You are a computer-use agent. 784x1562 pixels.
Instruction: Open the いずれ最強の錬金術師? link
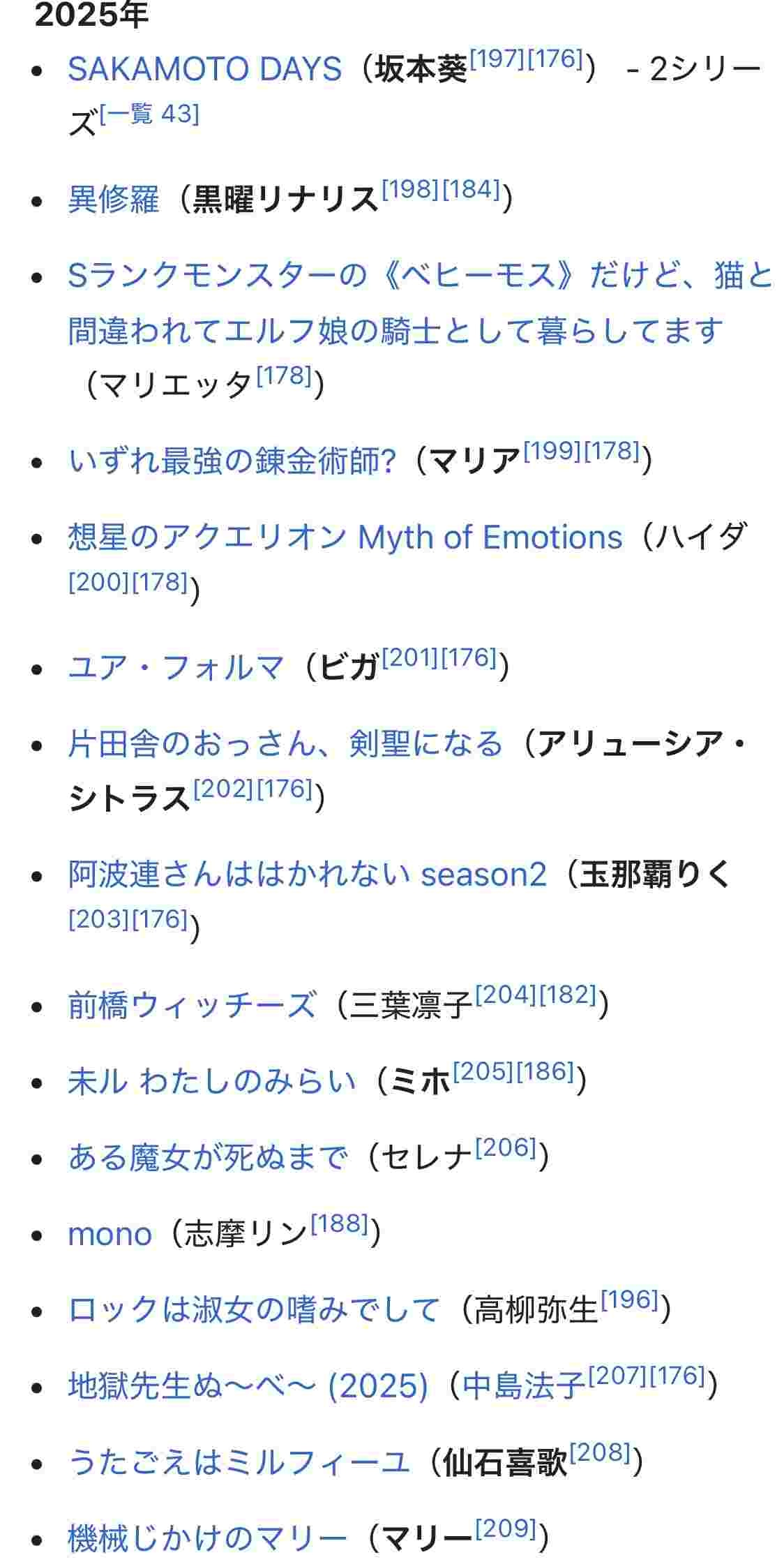coord(232,461)
